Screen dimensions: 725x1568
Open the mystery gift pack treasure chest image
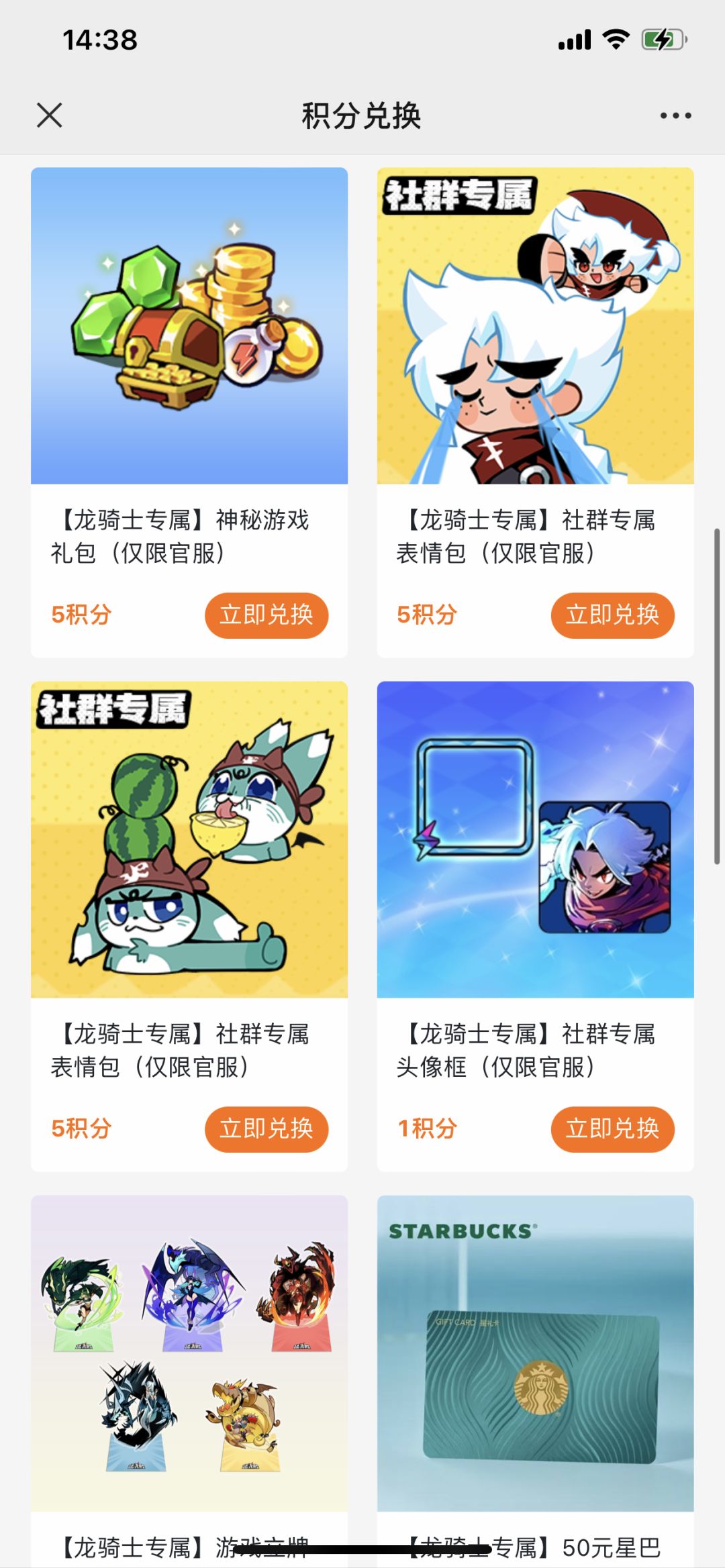[190, 327]
